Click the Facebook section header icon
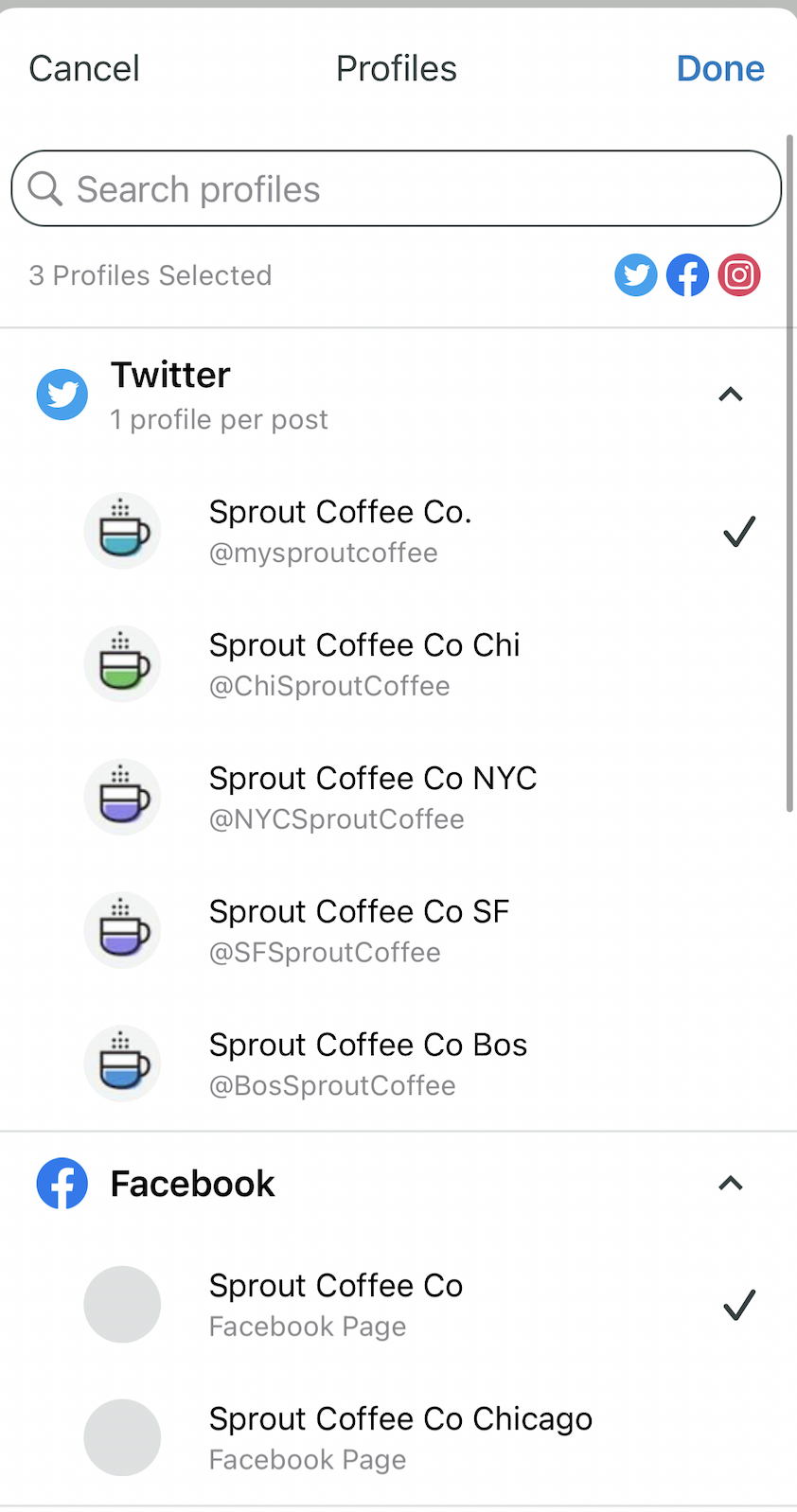The image size is (797, 1512). 62,1184
